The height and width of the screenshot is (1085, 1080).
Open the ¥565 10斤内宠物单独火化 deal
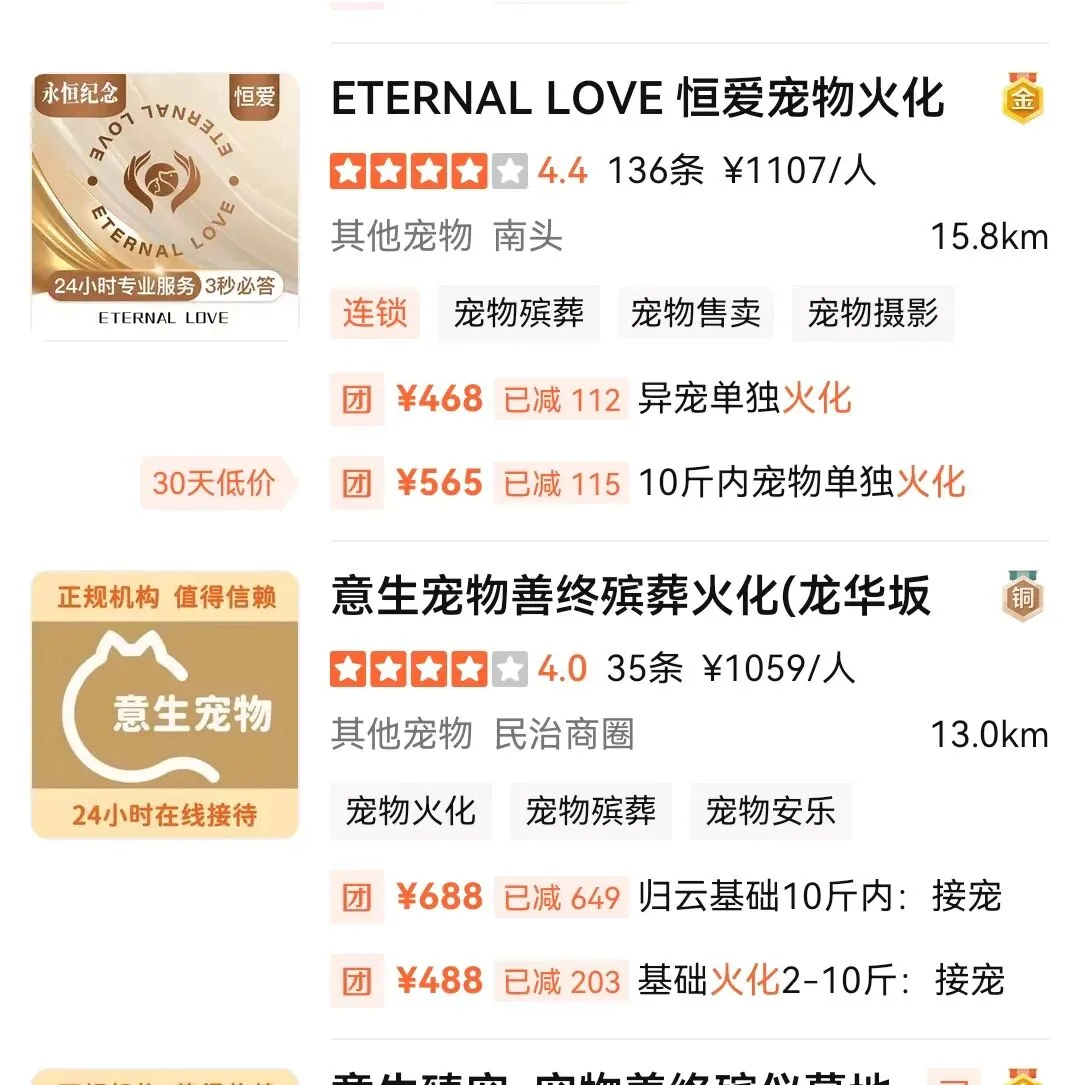pyautogui.click(x=648, y=482)
